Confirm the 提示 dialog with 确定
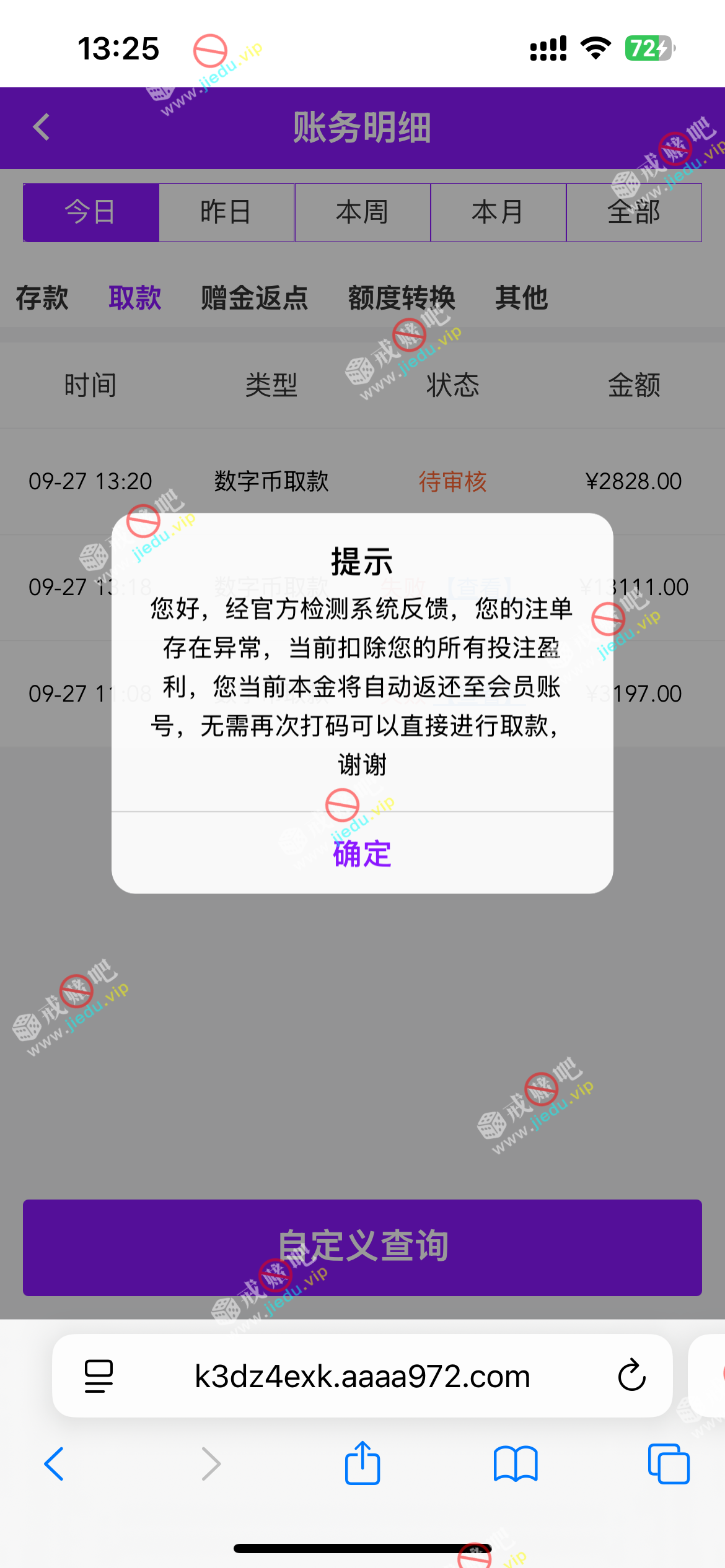Image resolution: width=725 pixels, height=1568 pixels. click(362, 854)
